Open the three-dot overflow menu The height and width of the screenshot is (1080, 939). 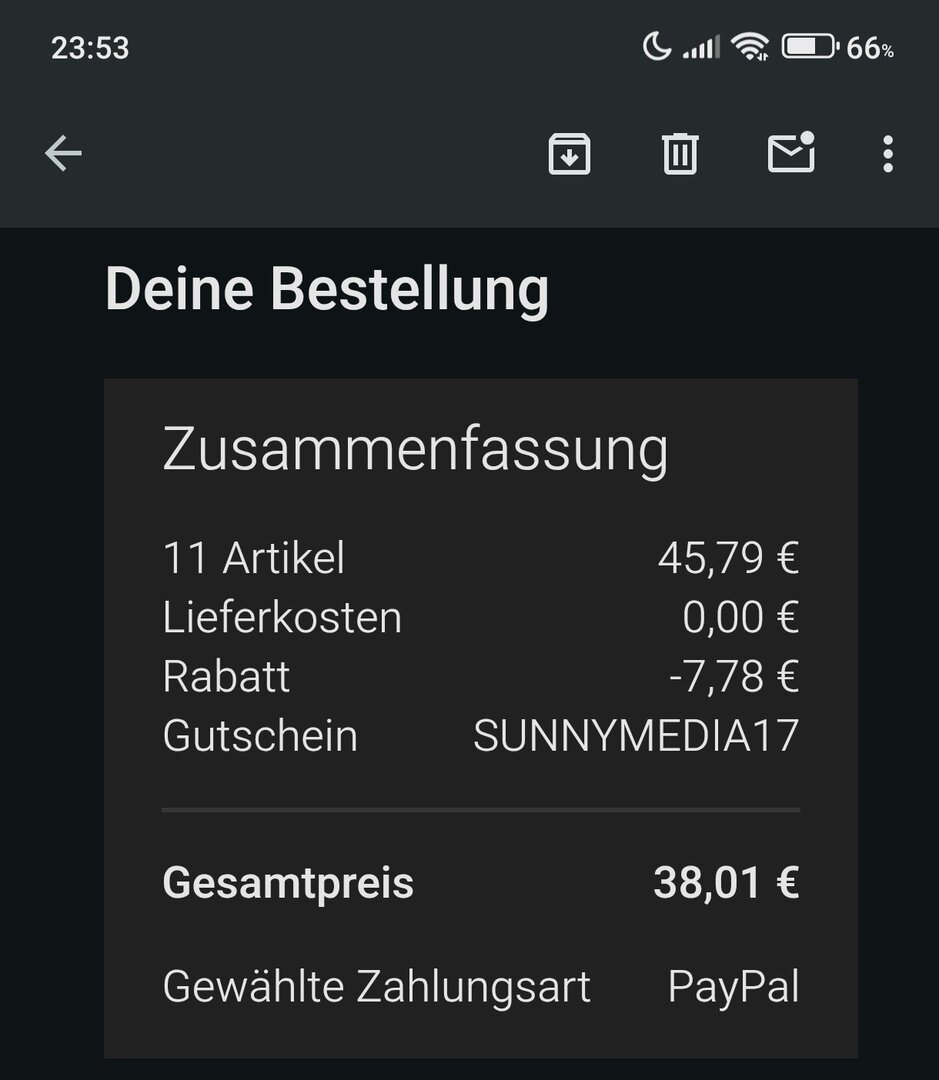(887, 154)
